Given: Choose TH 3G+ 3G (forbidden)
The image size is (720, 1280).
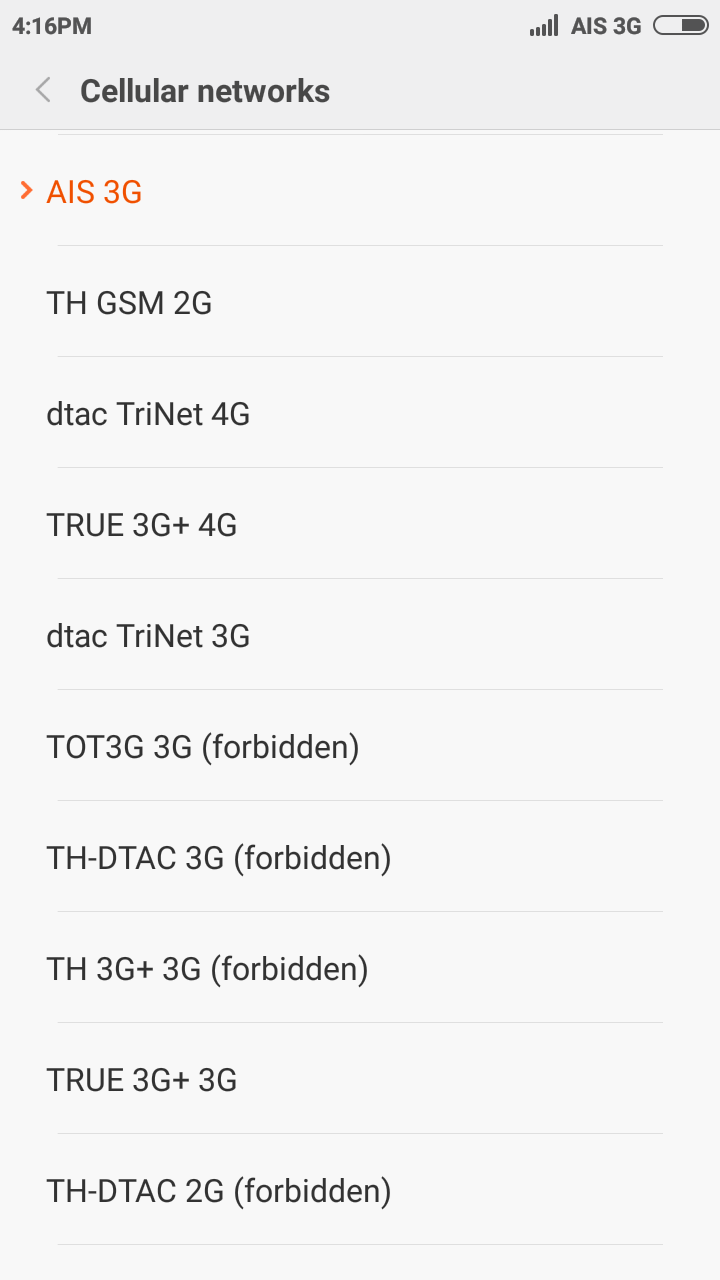Looking at the screenshot, I should 360,968.
